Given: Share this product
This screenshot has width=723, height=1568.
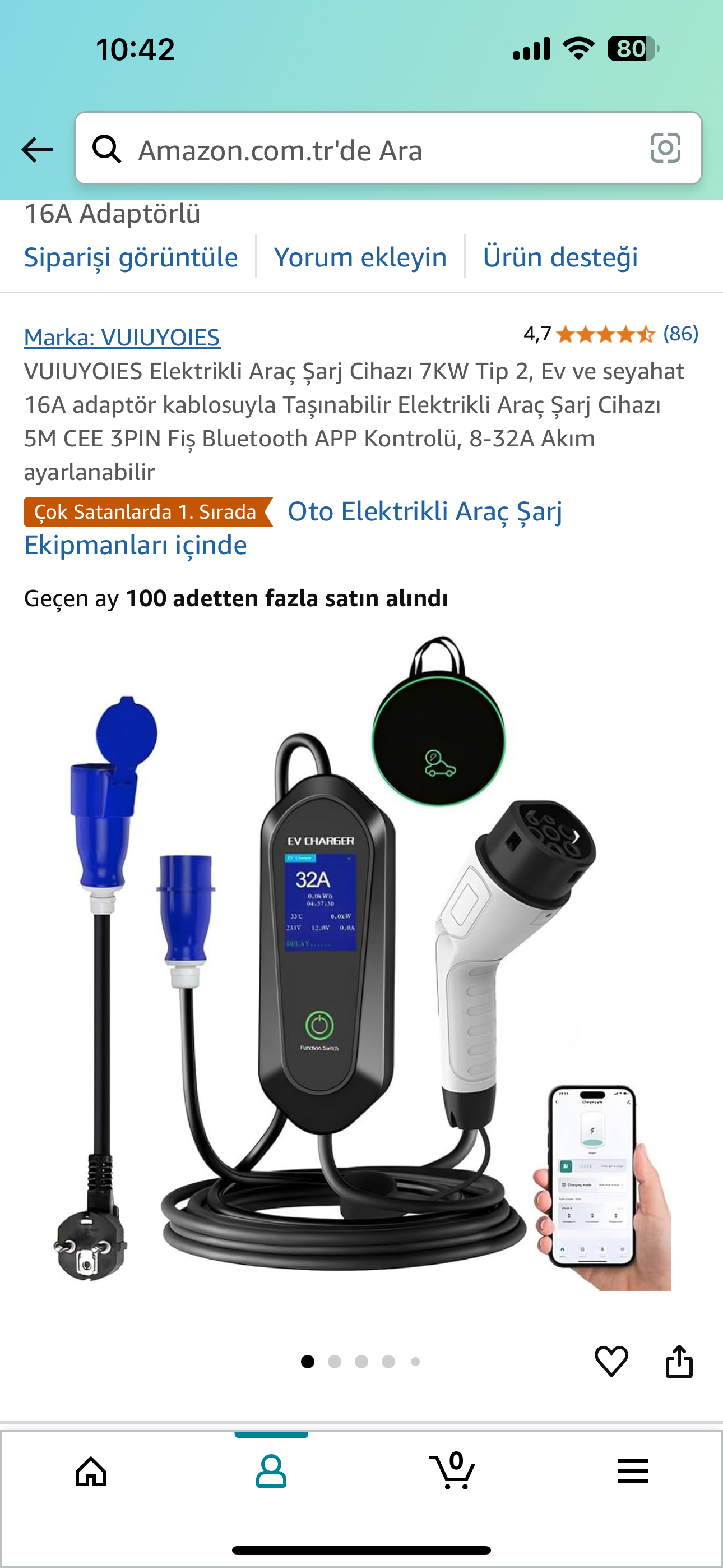Looking at the screenshot, I should coord(679,1361).
